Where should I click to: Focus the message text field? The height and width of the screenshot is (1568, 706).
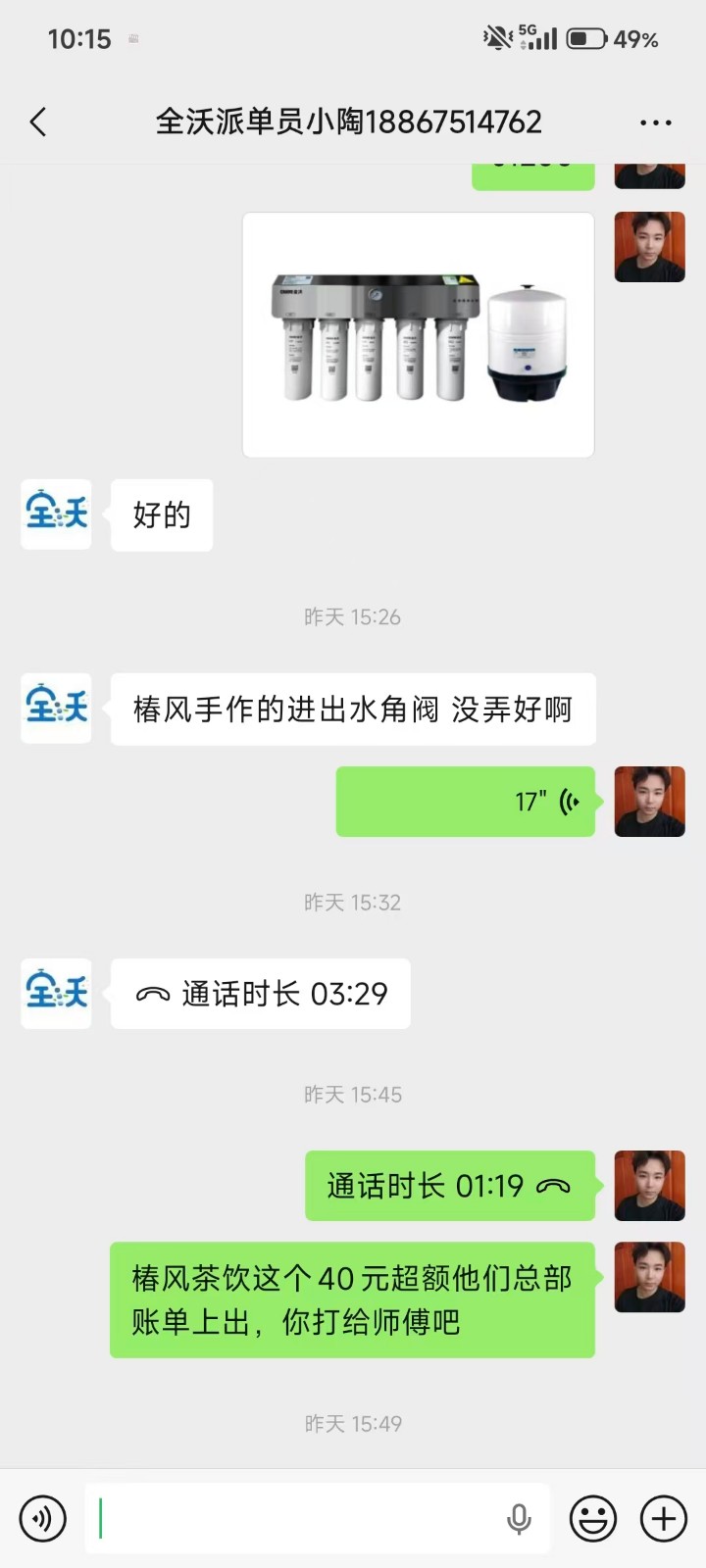click(x=294, y=1519)
